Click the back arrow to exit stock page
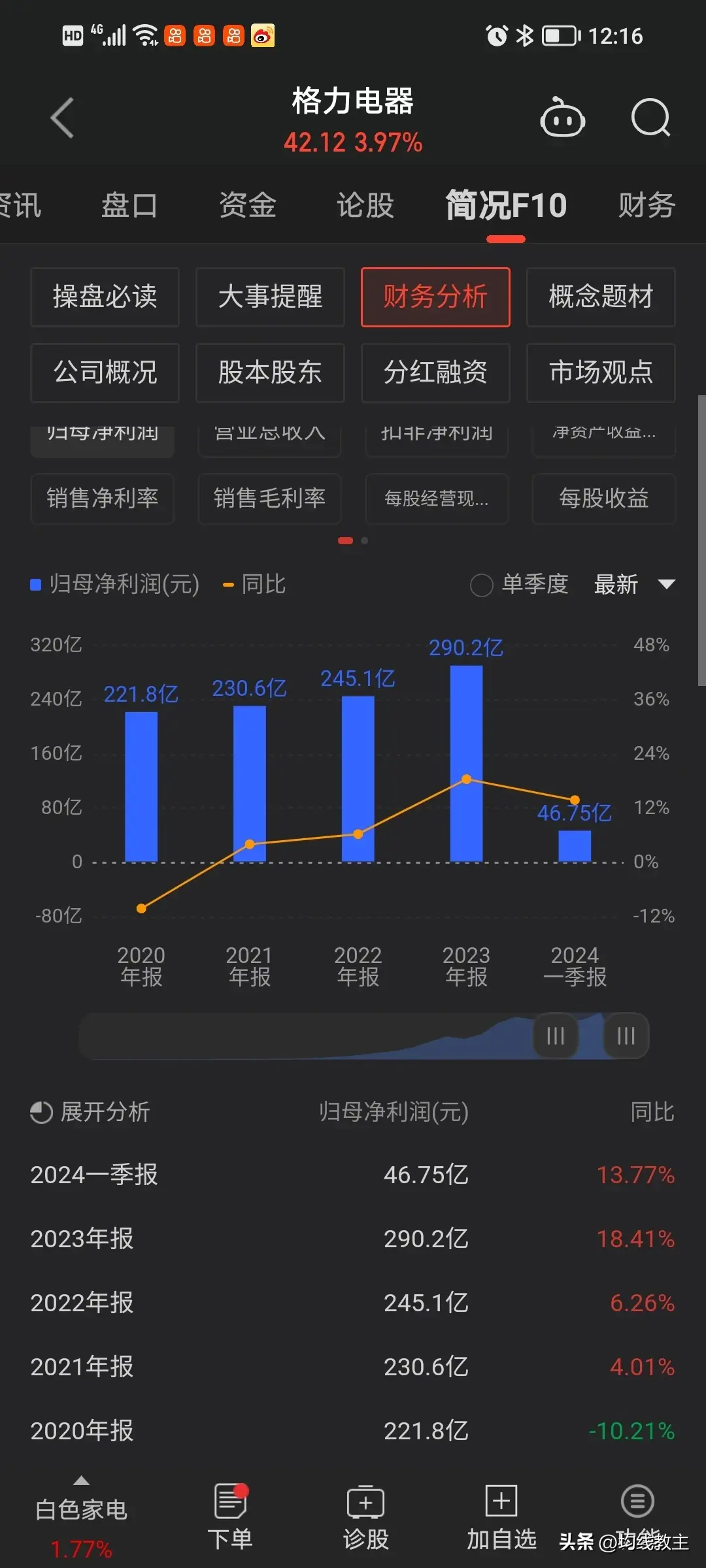Image resolution: width=706 pixels, height=1568 pixels. pyautogui.click(x=62, y=118)
